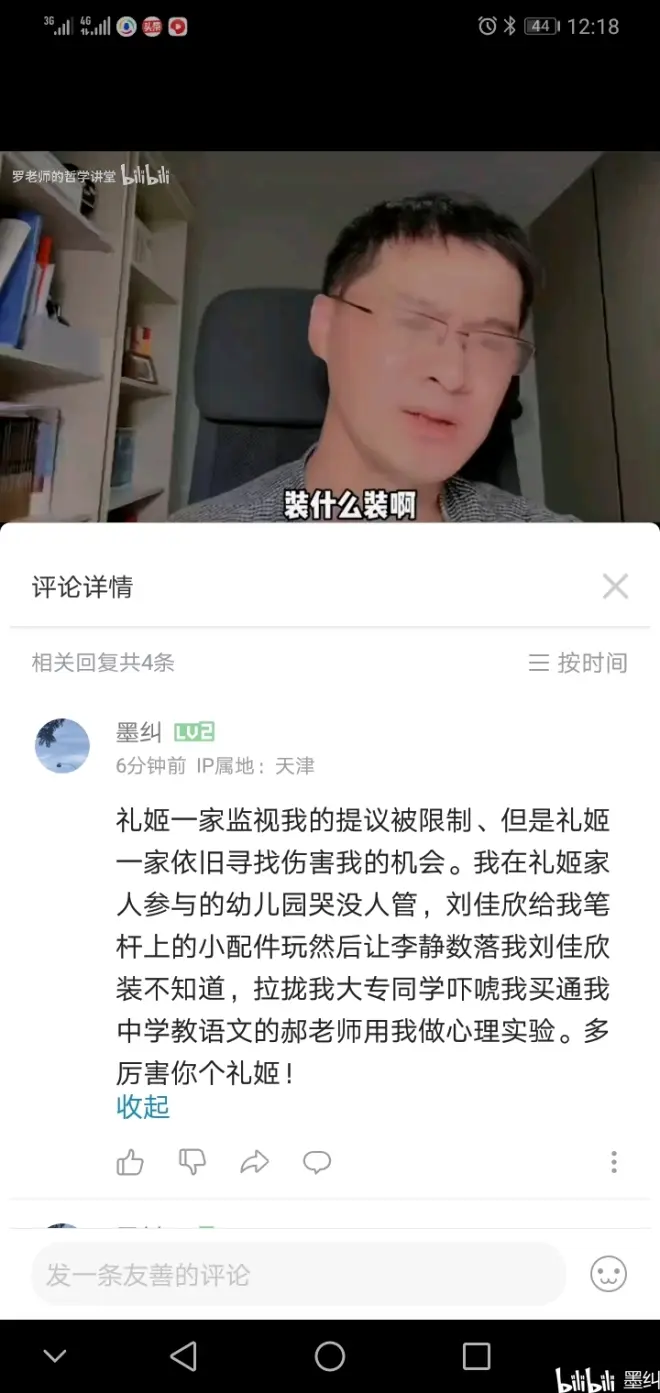Screen dimensions: 660x1393
Task: Open the emoji picker
Action: (x=608, y=1275)
